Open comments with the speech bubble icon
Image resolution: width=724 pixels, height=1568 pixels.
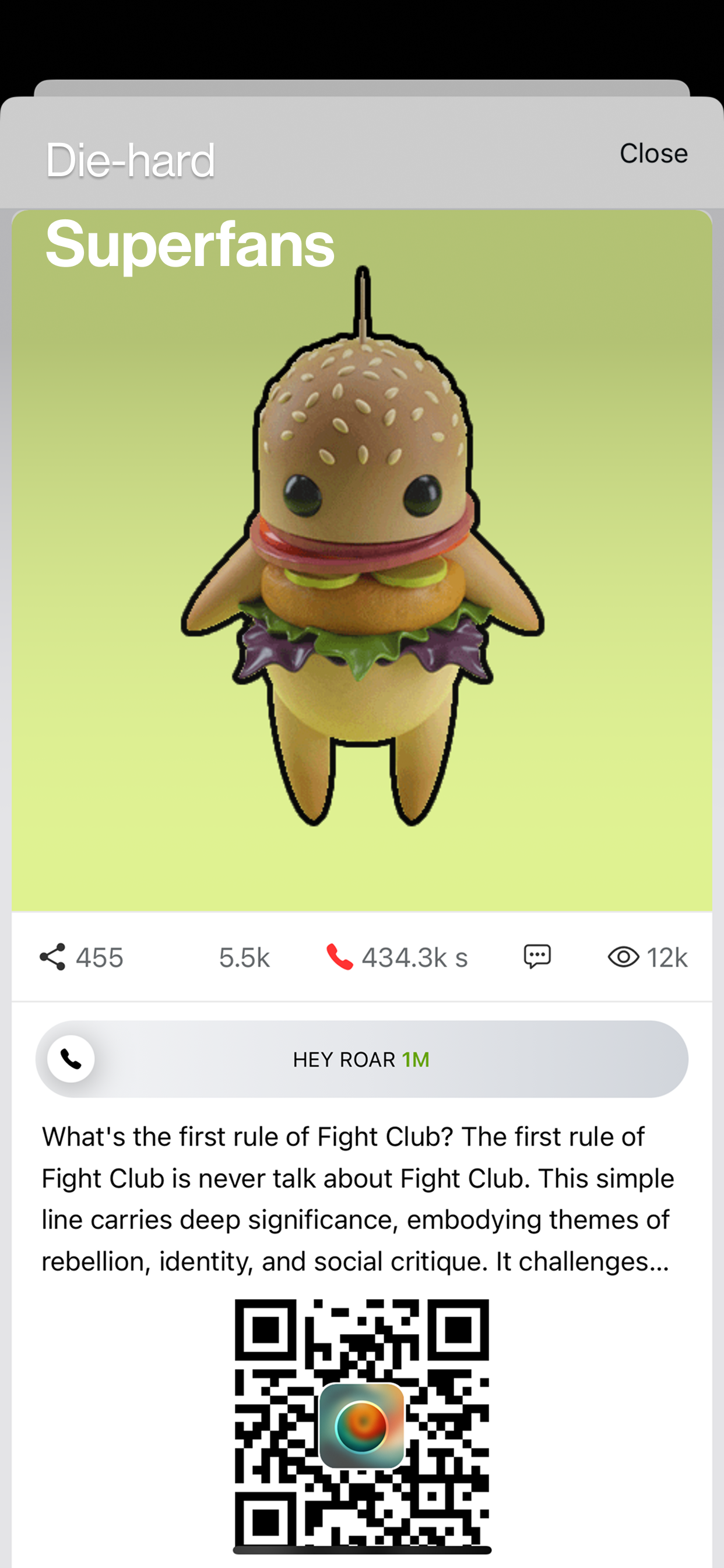point(537,957)
